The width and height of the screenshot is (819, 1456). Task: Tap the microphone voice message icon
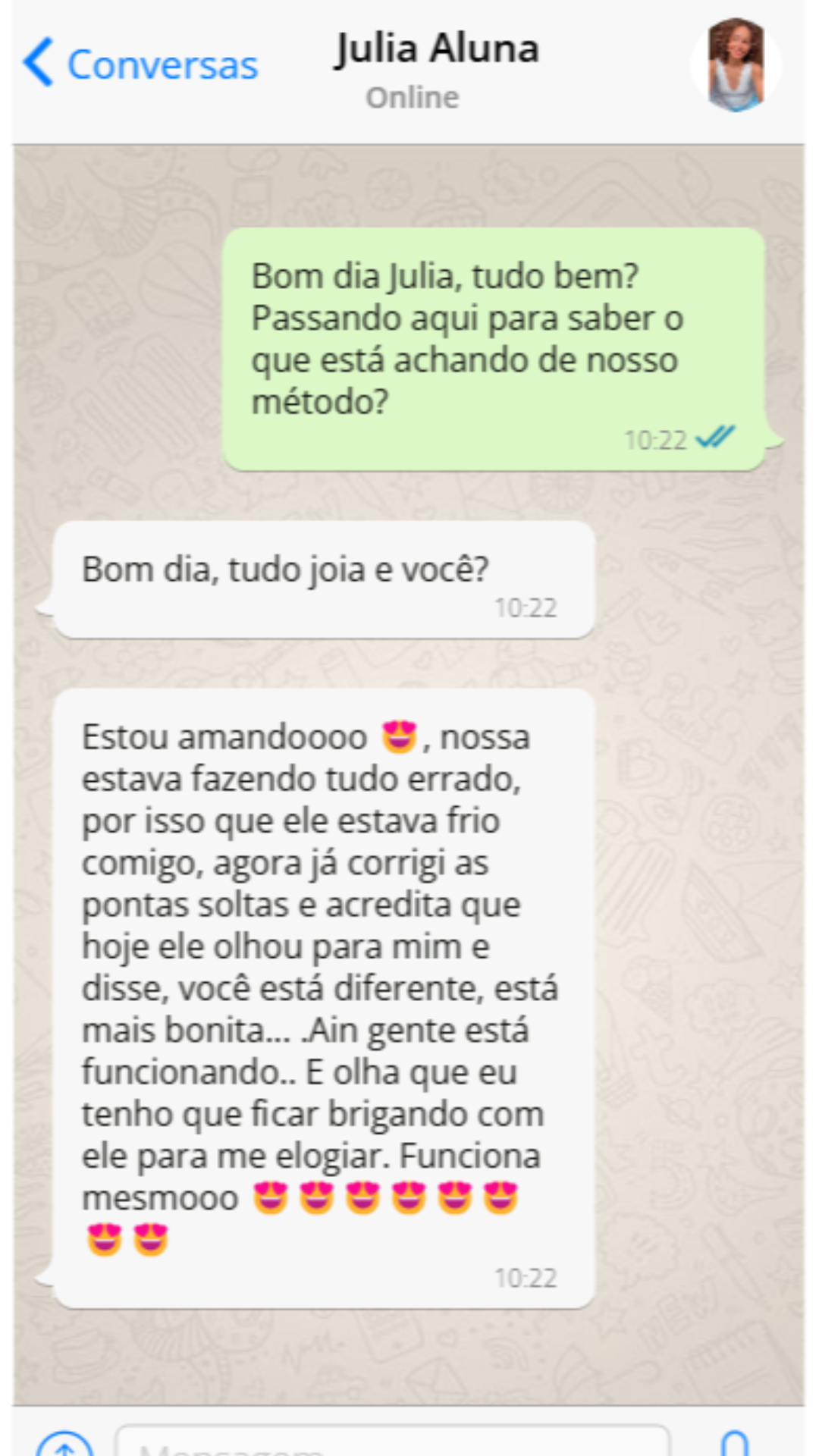[734, 1444]
